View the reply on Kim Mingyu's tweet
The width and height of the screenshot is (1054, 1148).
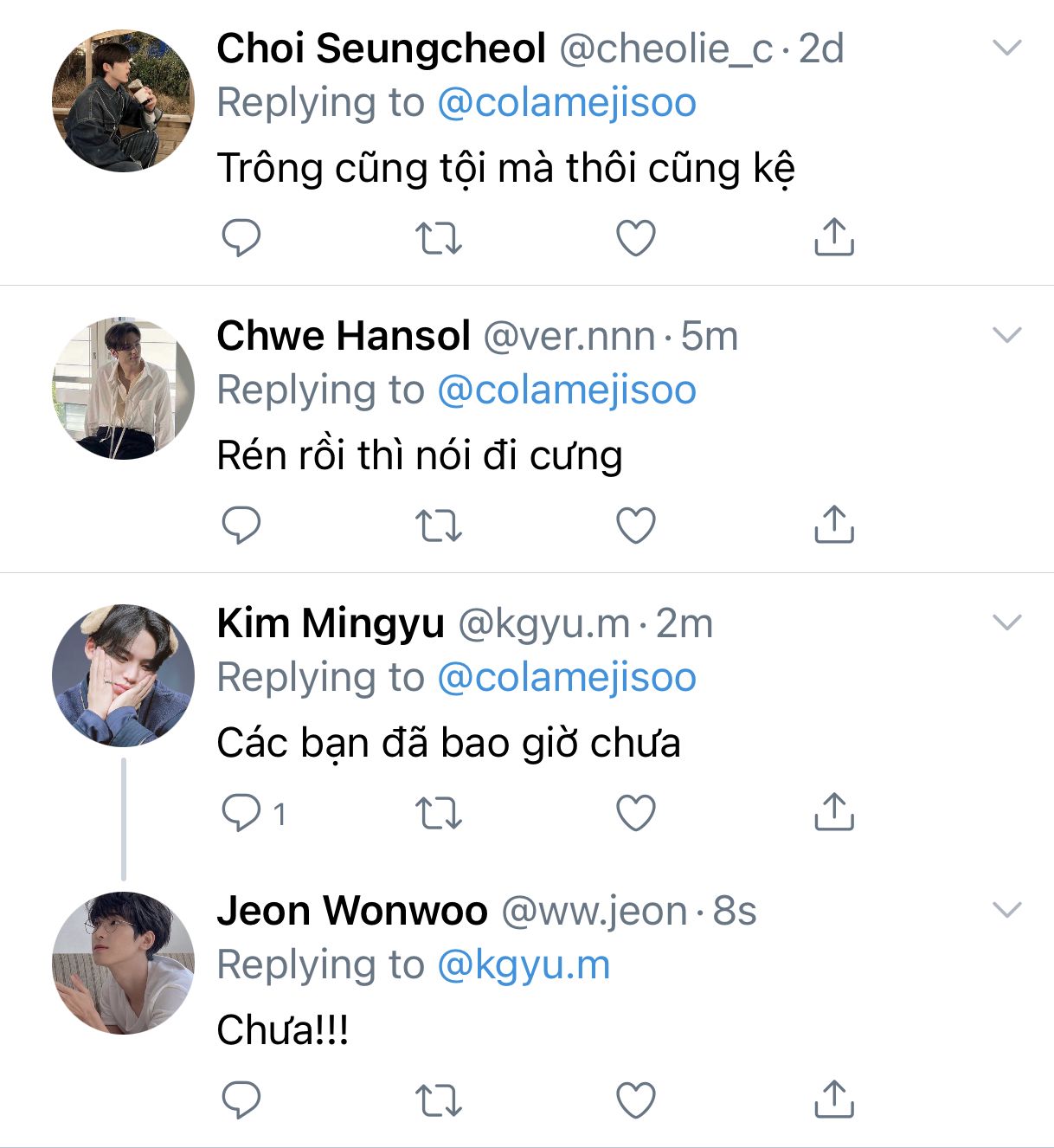[x=254, y=813]
